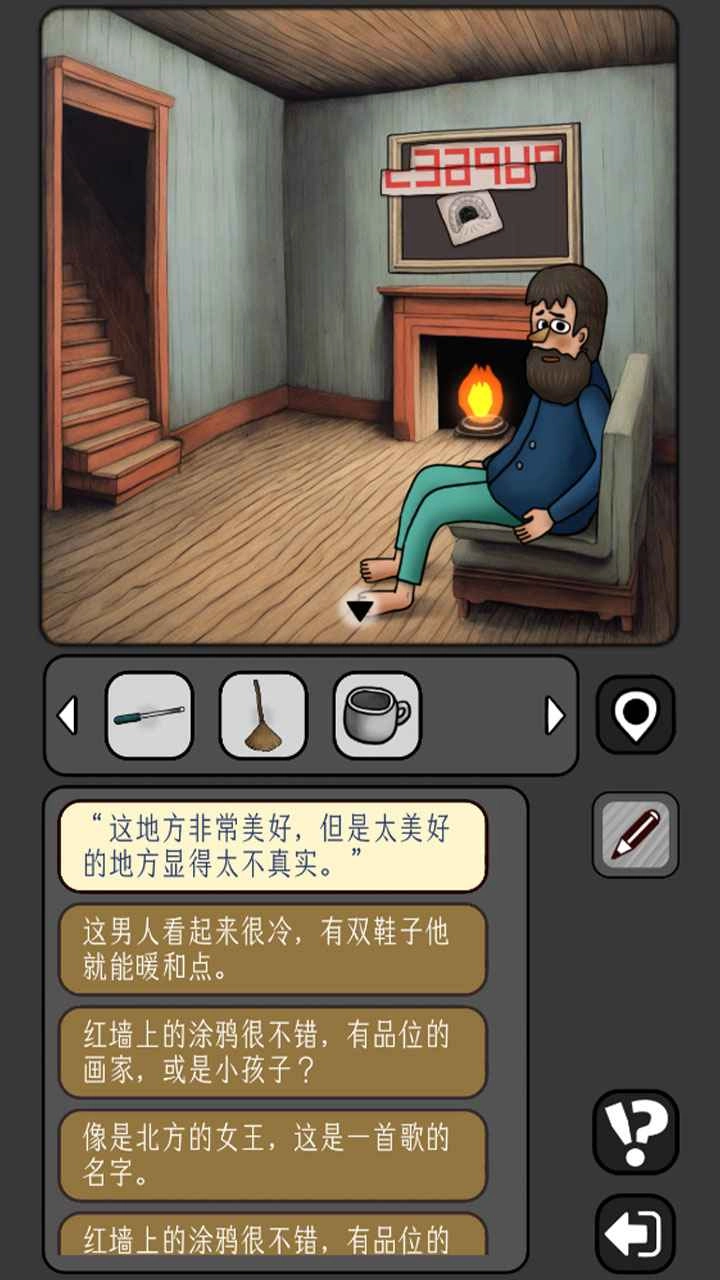720x1280 pixels.
Task: Open the location marker button
Action: [x=636, y=715]
